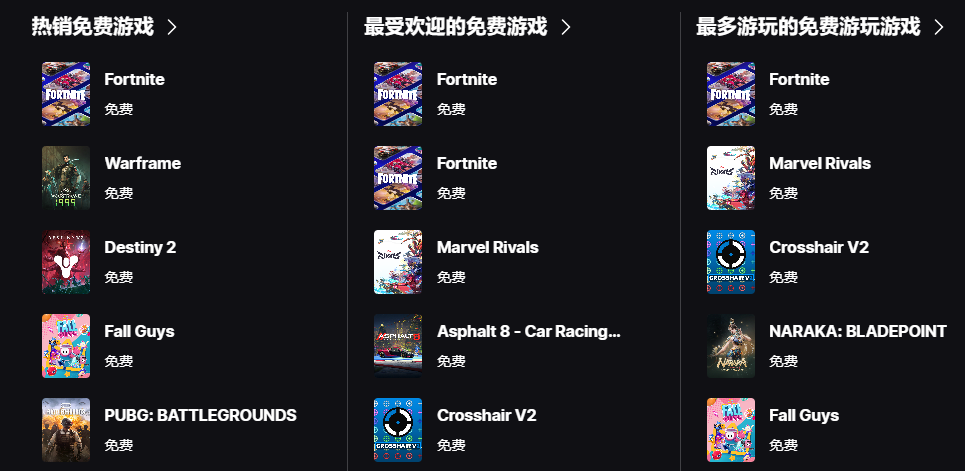Image resolution: width=965 pixels, height=471 pixels.
Task: Select PUBG: BATTLEGROUNDS
Action: tap(200, 415)
